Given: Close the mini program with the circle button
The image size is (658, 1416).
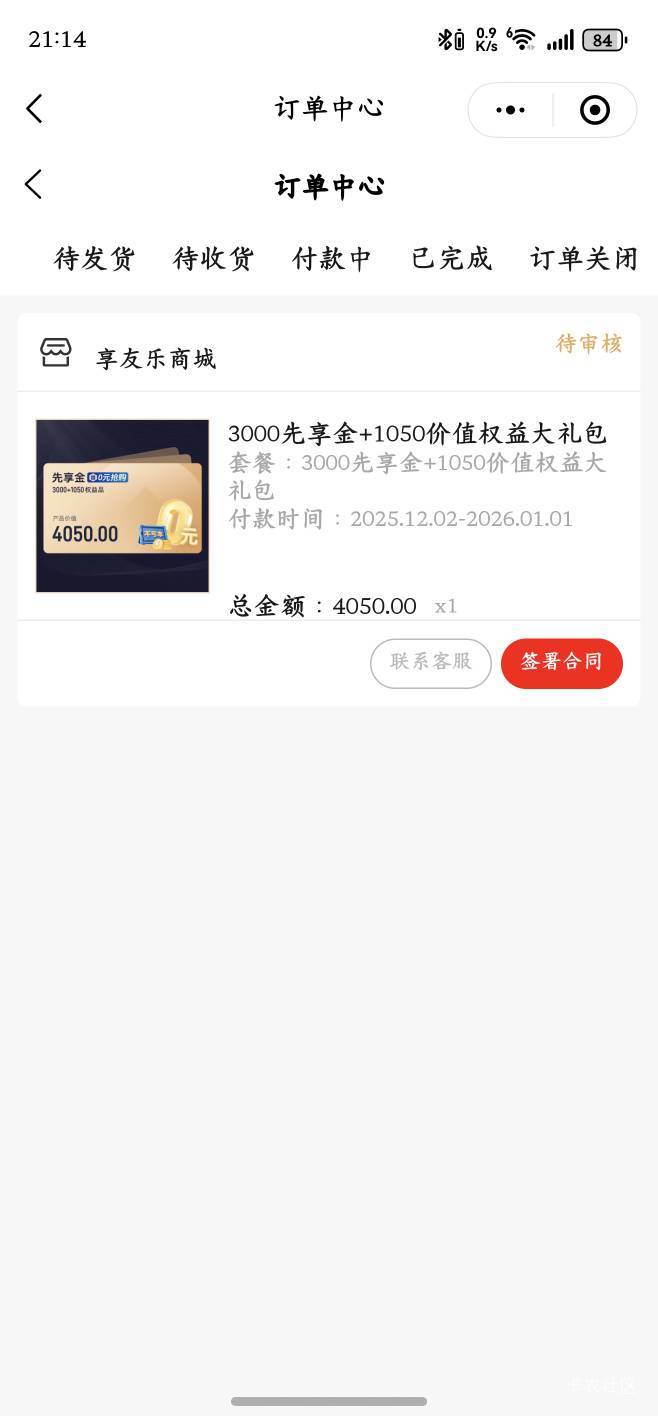Looking at the screenshot, I should pyautogui.click(x=595, y=110).
